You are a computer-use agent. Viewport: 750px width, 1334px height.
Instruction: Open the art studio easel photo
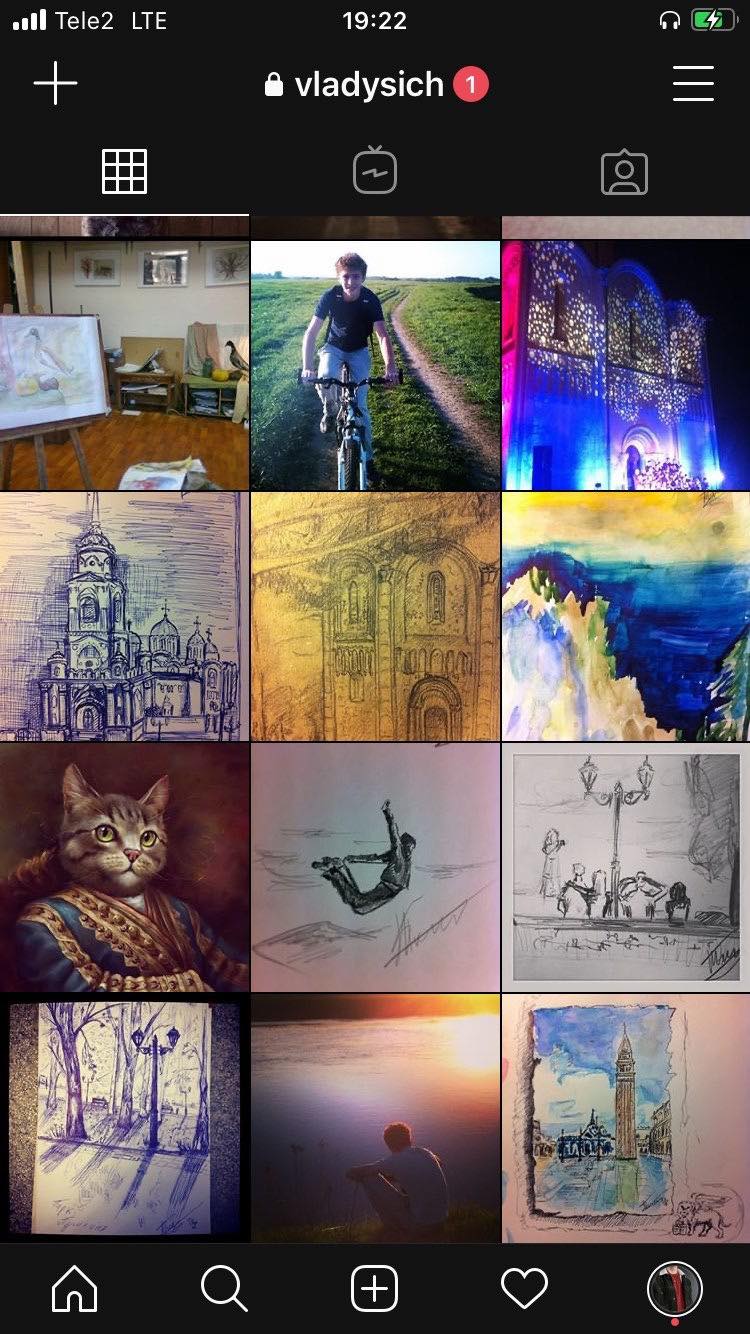pyautogui.click(x=124, y=365)
